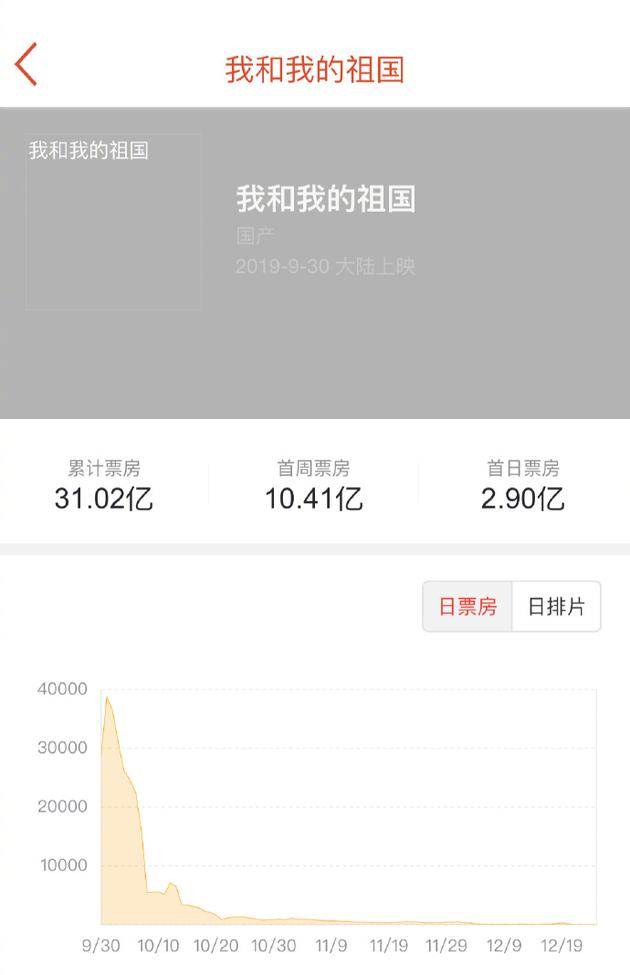Switch to the 日排片 segment
The width and height of the screenshot is (630, 975).
(x=556, y=607)
